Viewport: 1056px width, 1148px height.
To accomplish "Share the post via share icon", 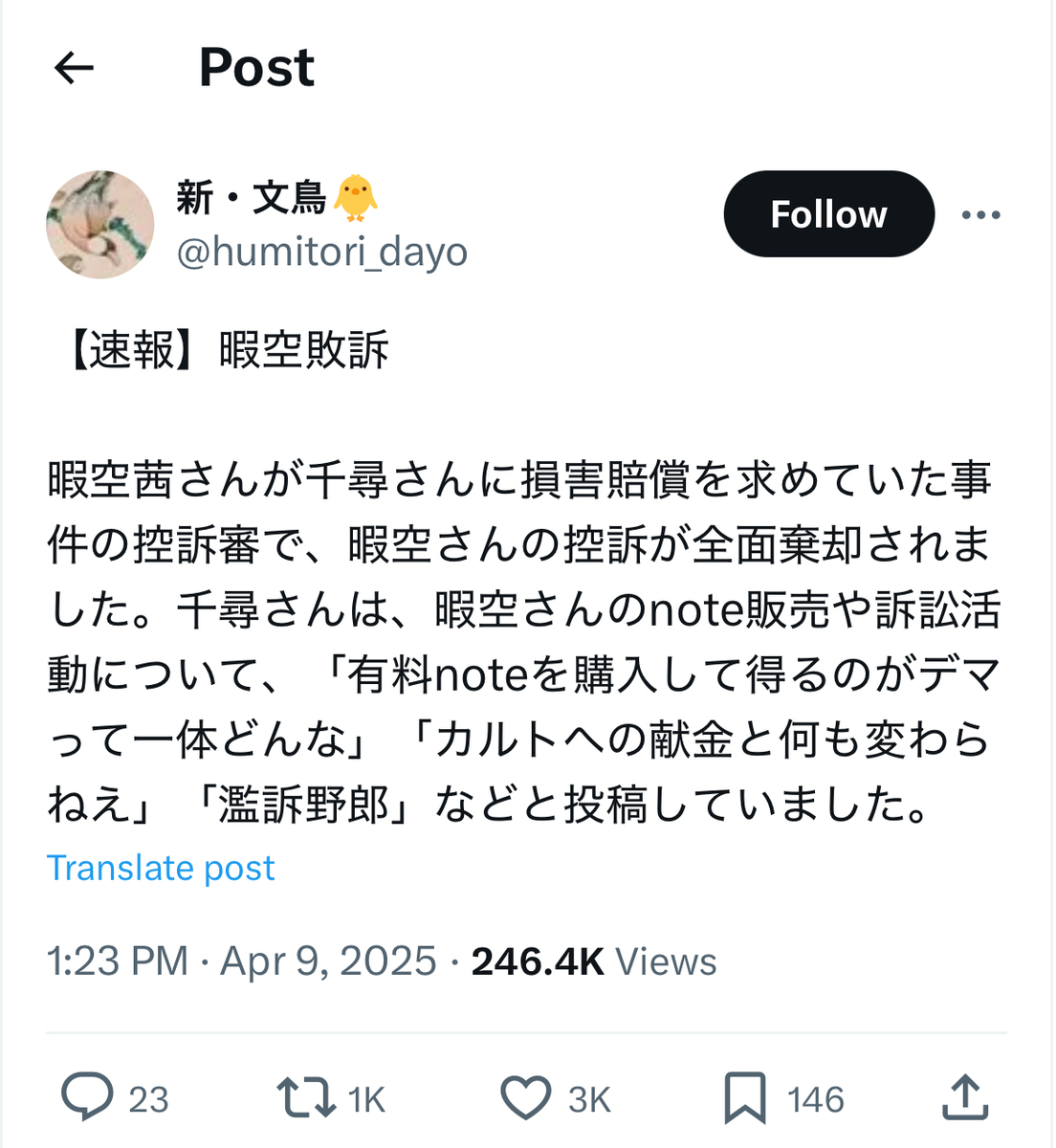I will click(x=964, y=1097).
